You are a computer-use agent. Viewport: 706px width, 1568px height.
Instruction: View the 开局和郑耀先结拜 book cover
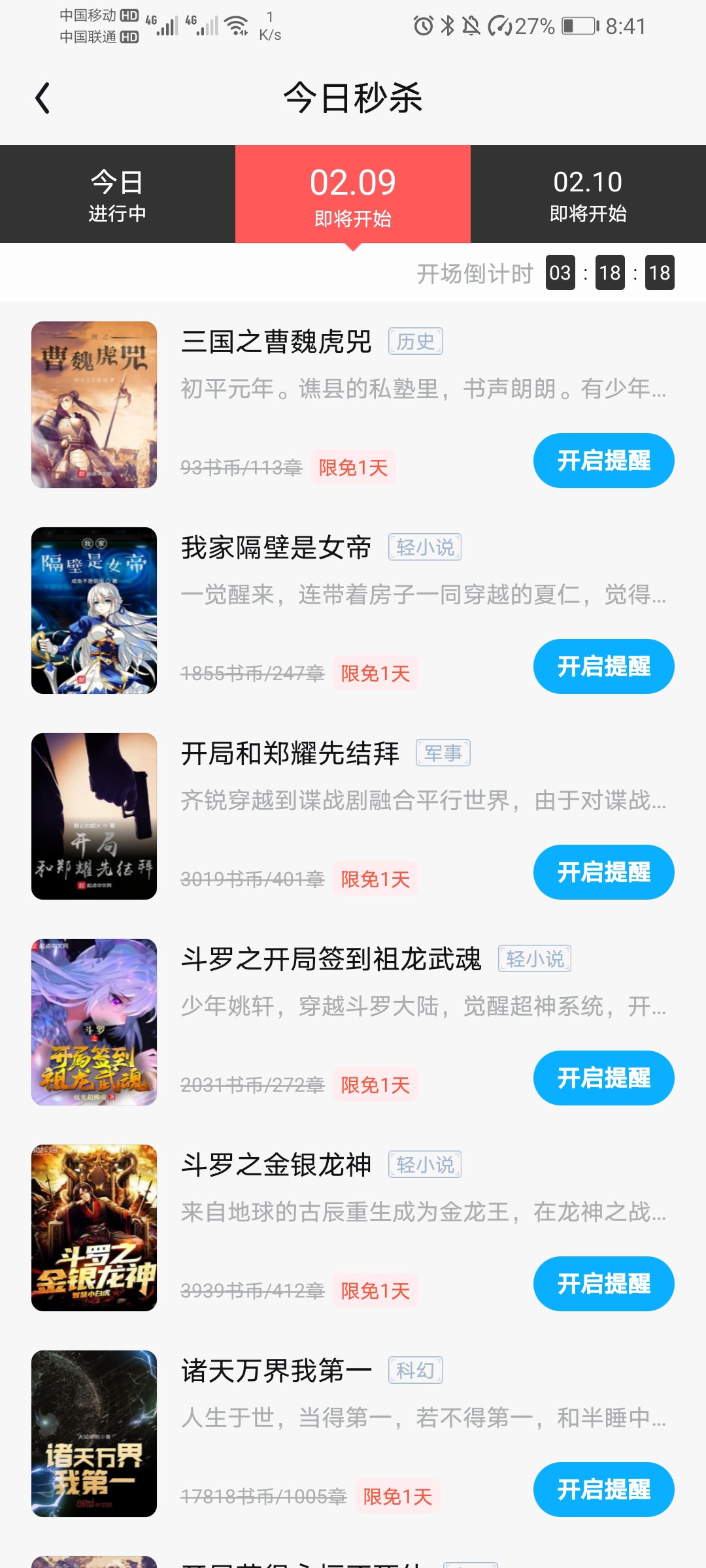point(94,816)
